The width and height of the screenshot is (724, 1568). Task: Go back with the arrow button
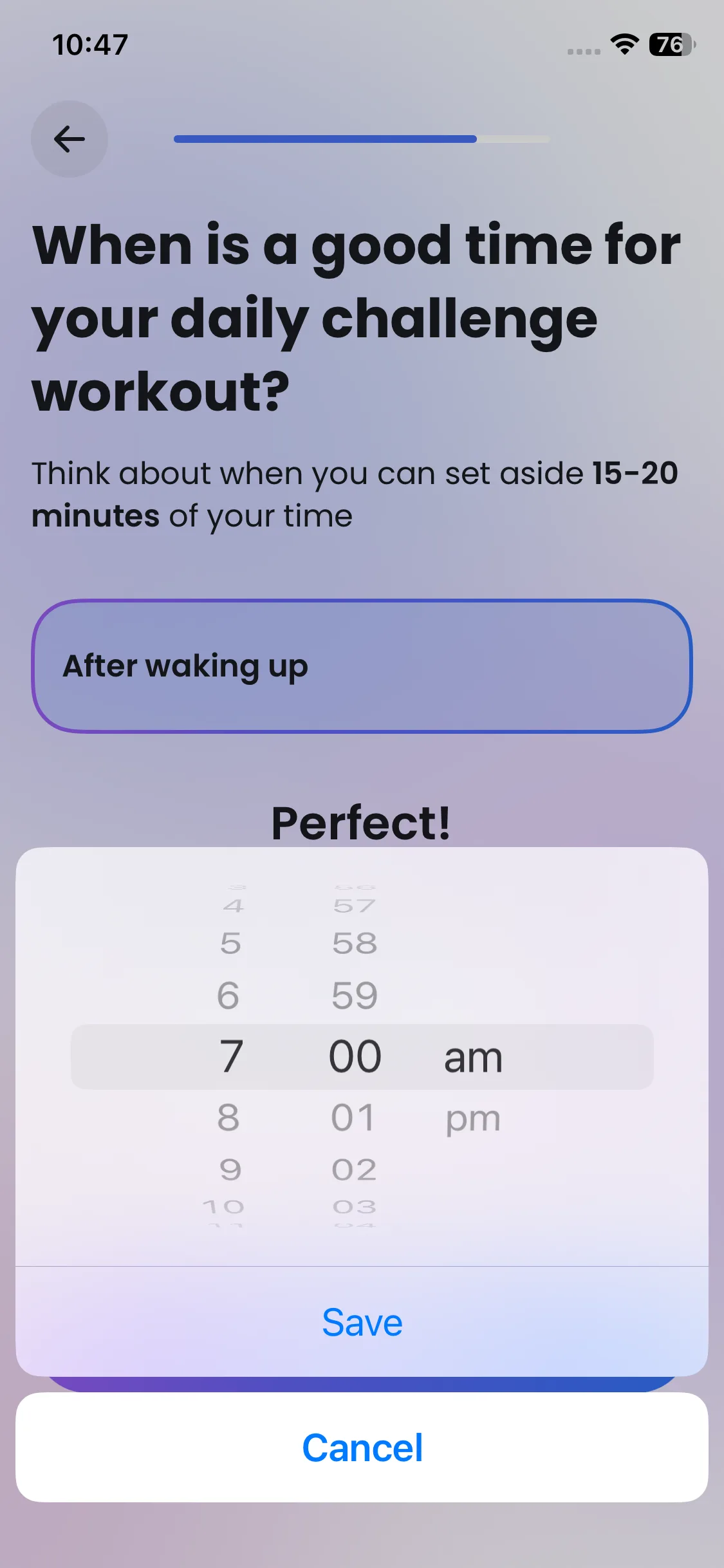pos(70,139)
